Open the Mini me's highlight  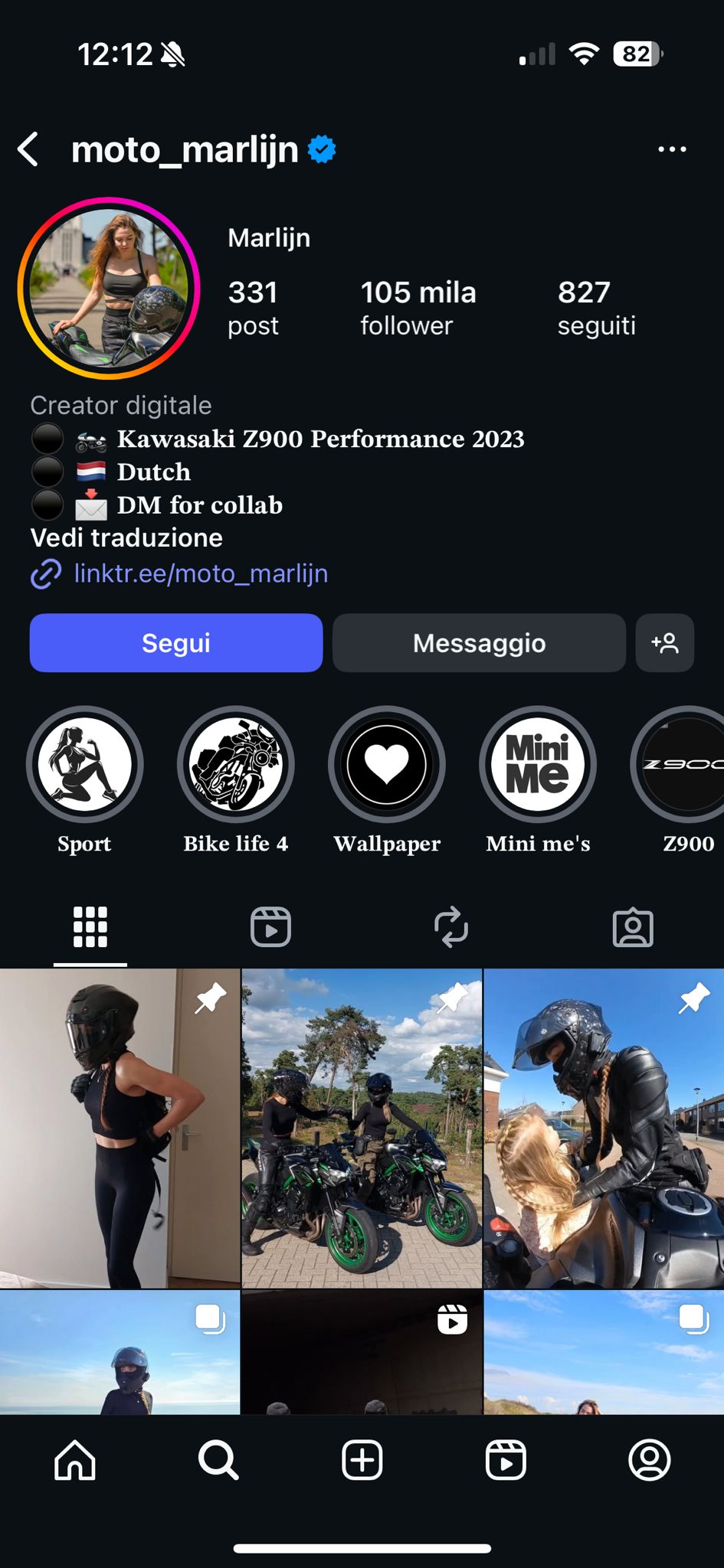point(538,764)
